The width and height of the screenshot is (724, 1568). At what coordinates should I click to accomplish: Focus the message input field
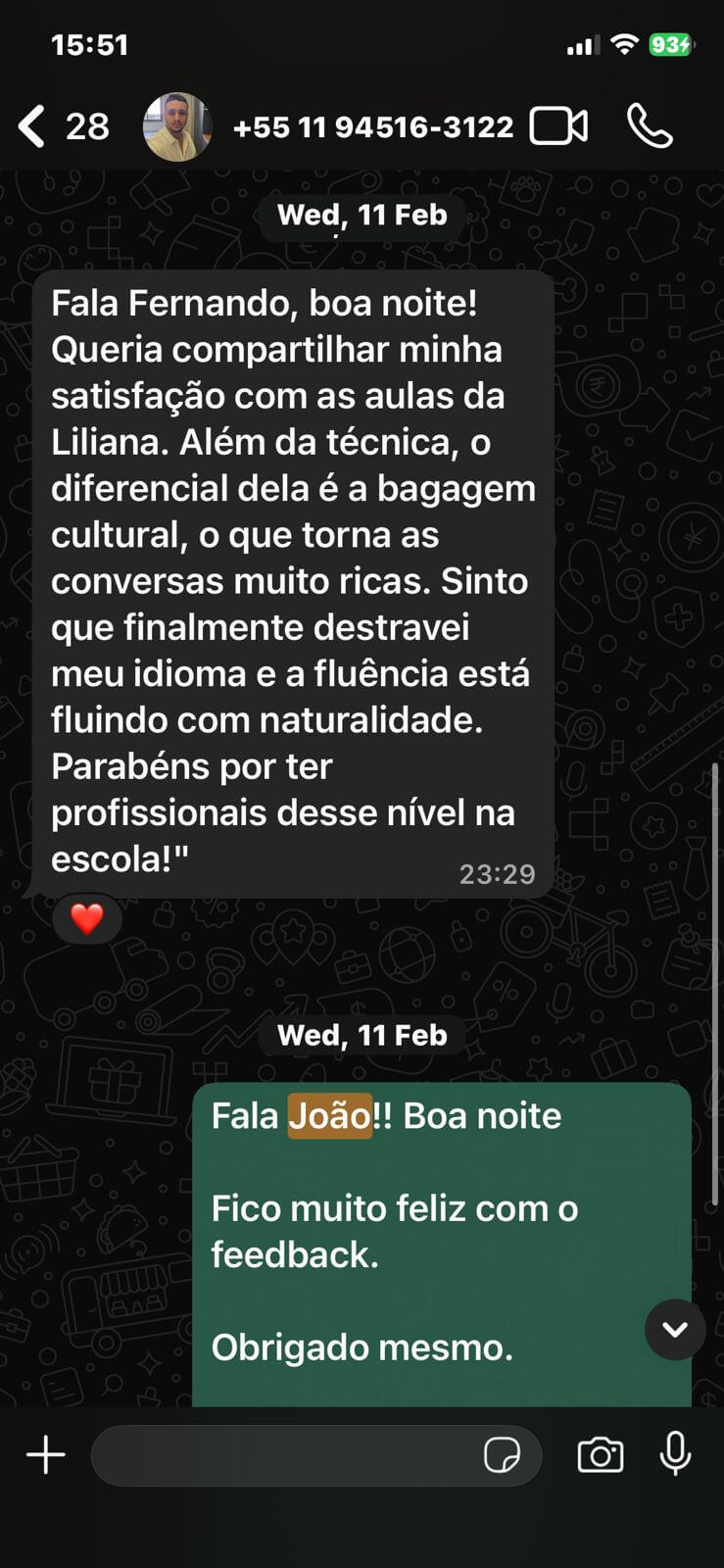point(284,1455)
